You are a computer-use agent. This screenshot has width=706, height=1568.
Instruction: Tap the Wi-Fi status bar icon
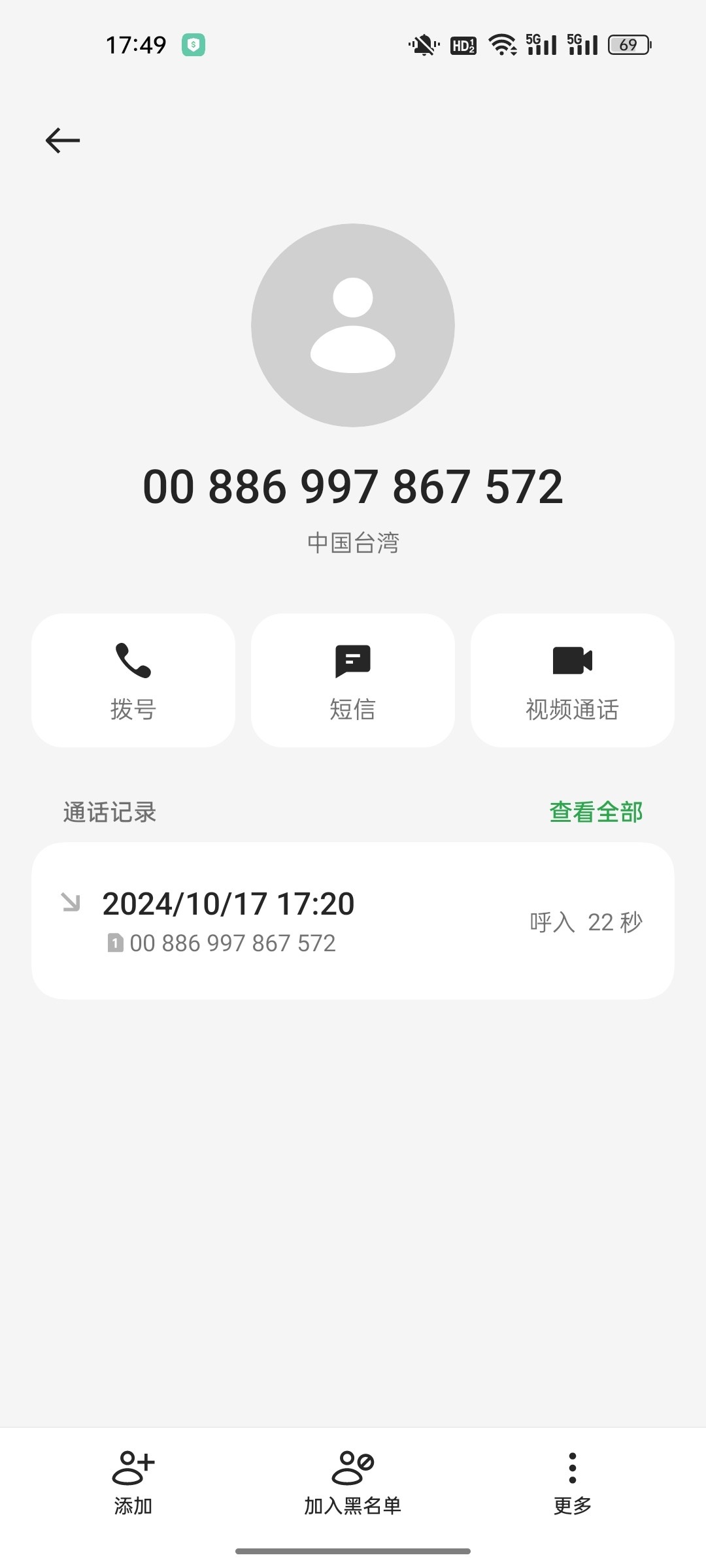[x=502, y=44]
